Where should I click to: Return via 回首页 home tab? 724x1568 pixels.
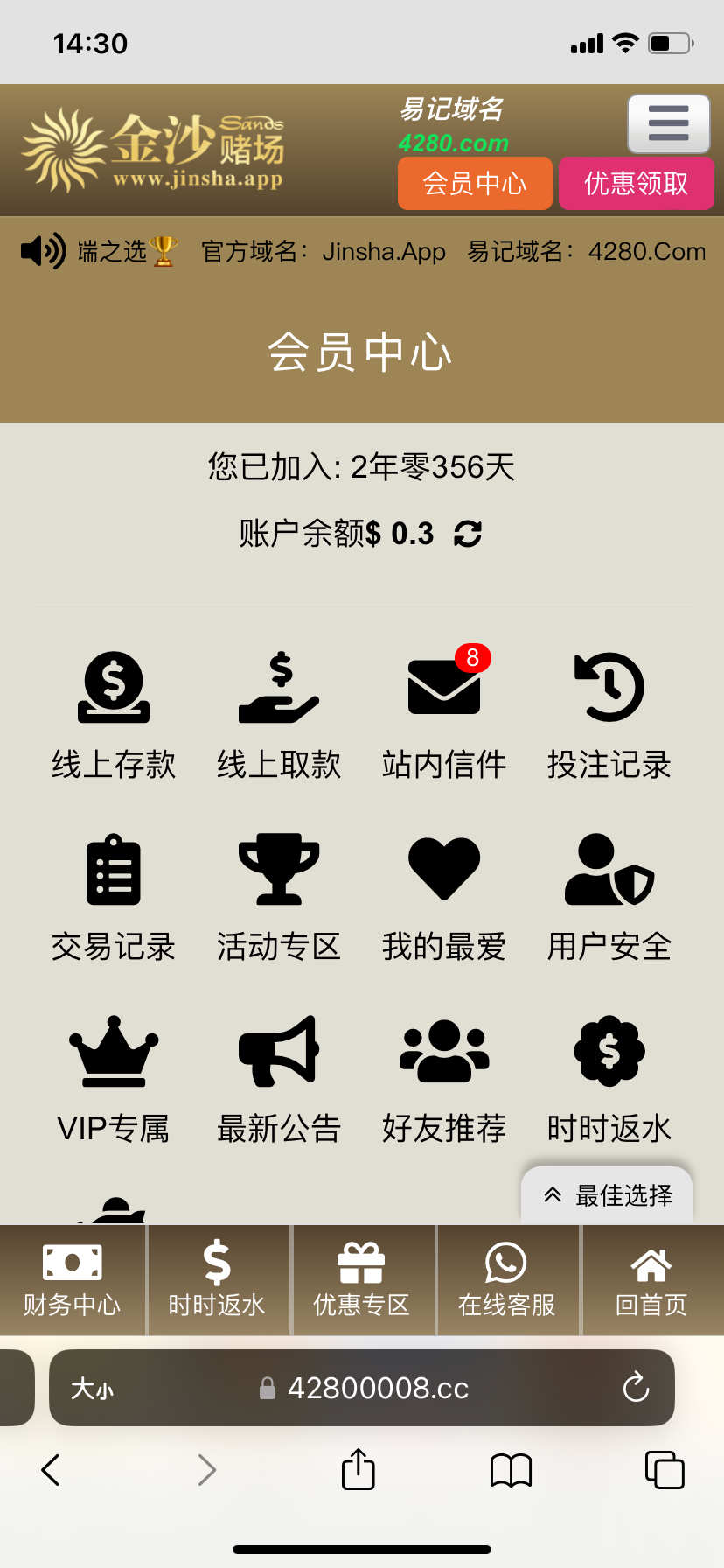pos(651,1280)
